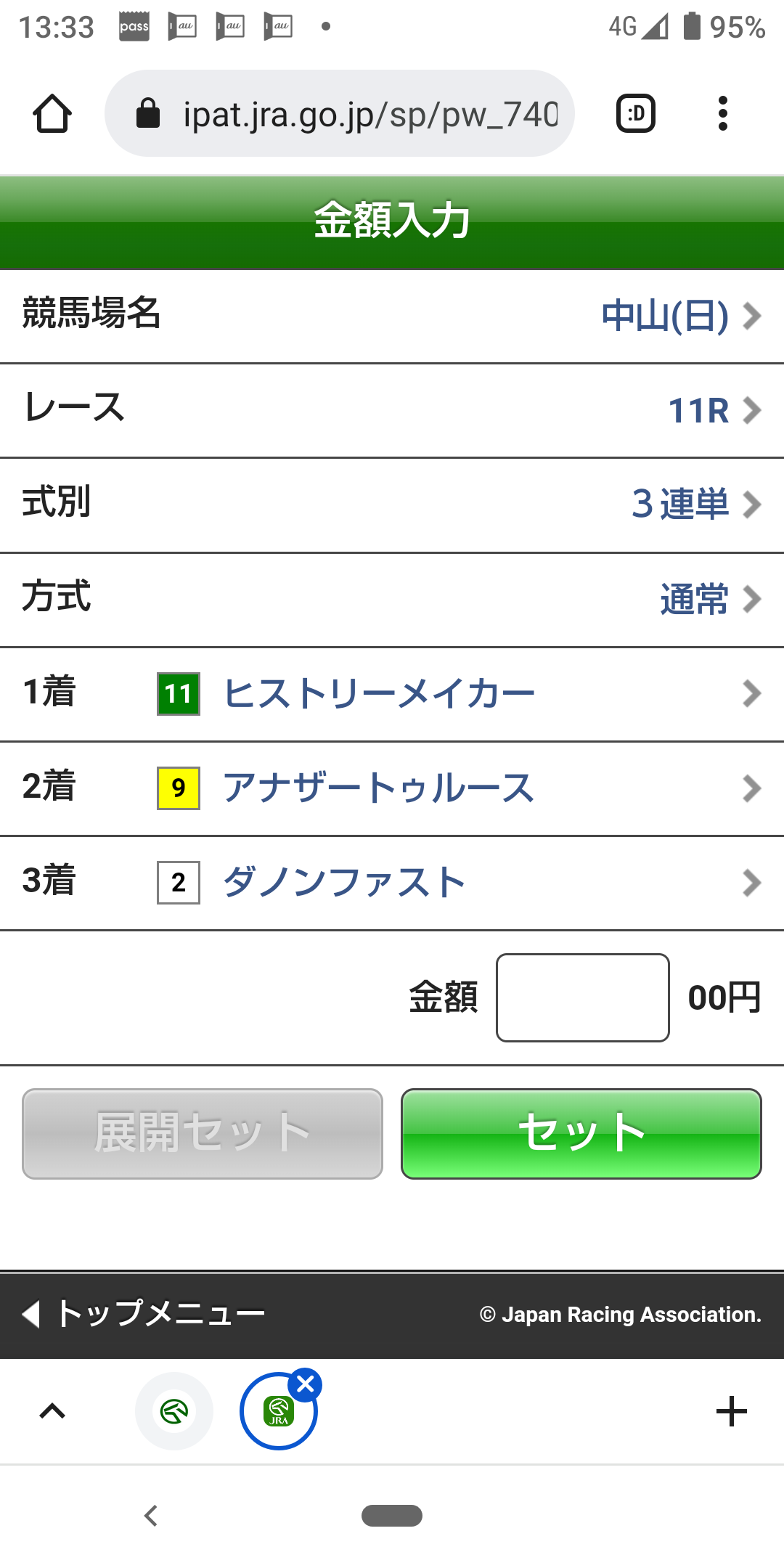Change 1着 horse ヒストリーメイカー
784x1568 pixels.
[x=392, y=694]
